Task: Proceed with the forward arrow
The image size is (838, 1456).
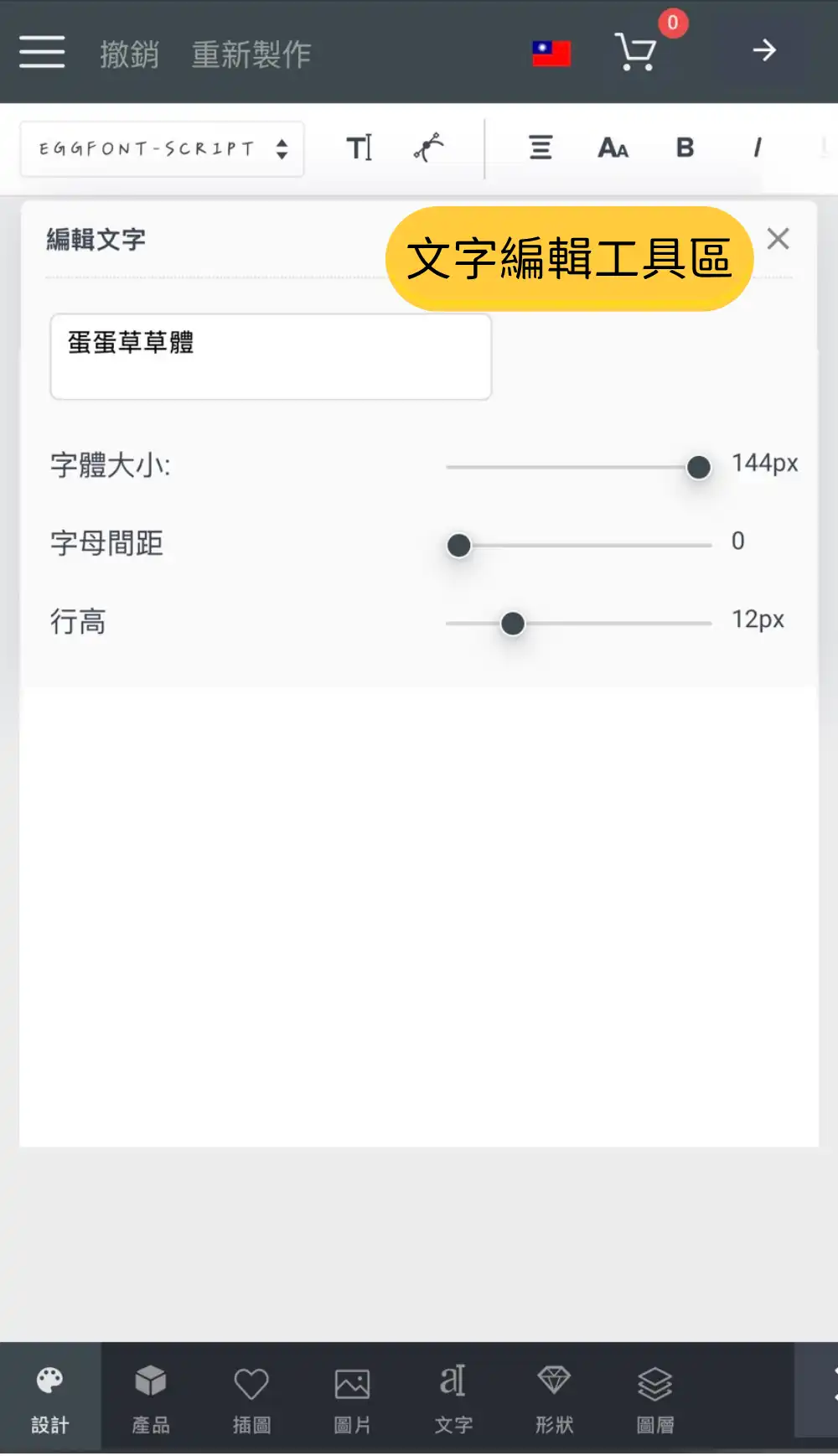Action: 764,51
